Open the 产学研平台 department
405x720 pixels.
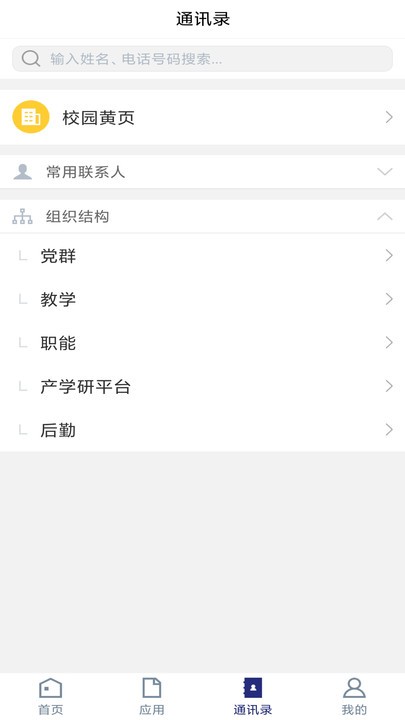click(x=202, y=387)
